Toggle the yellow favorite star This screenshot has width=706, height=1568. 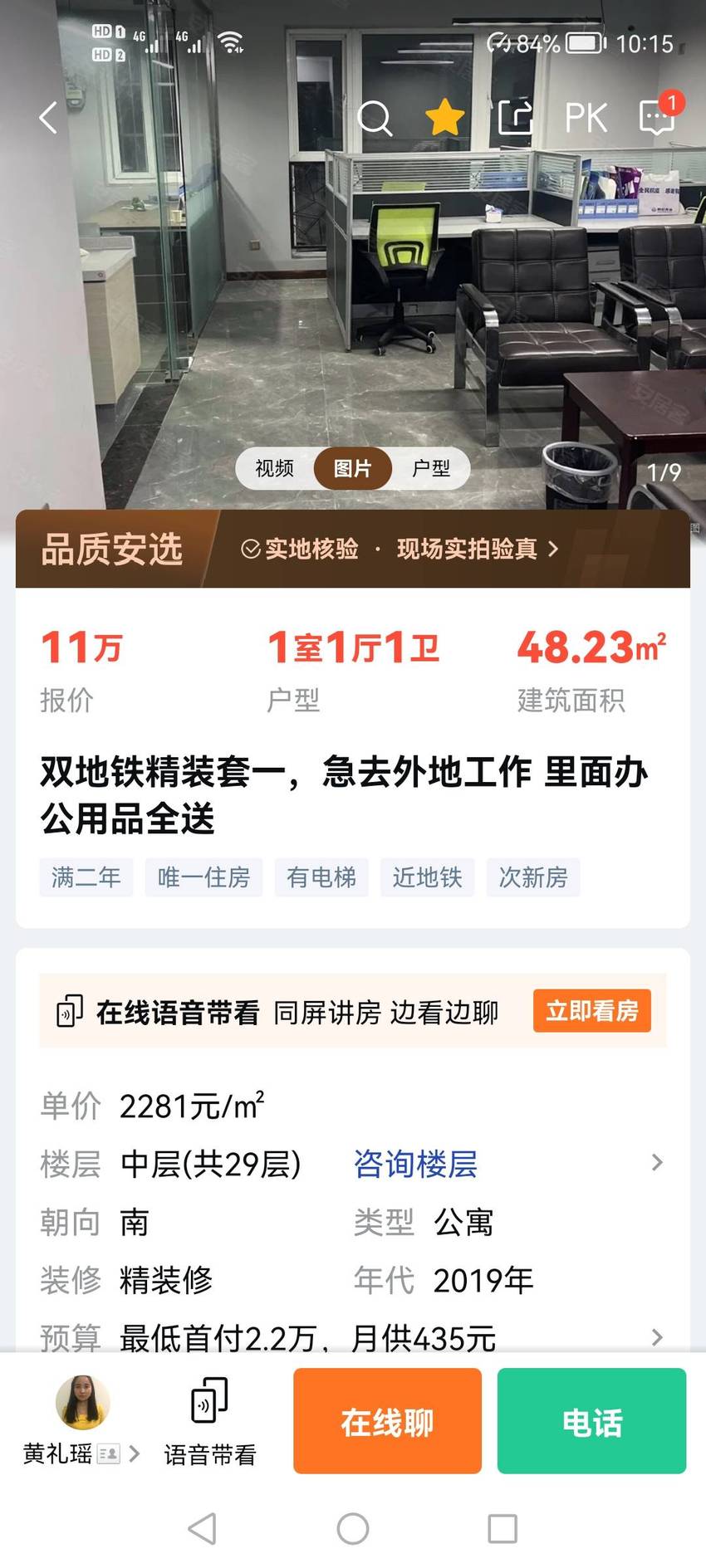pos(445,117)
